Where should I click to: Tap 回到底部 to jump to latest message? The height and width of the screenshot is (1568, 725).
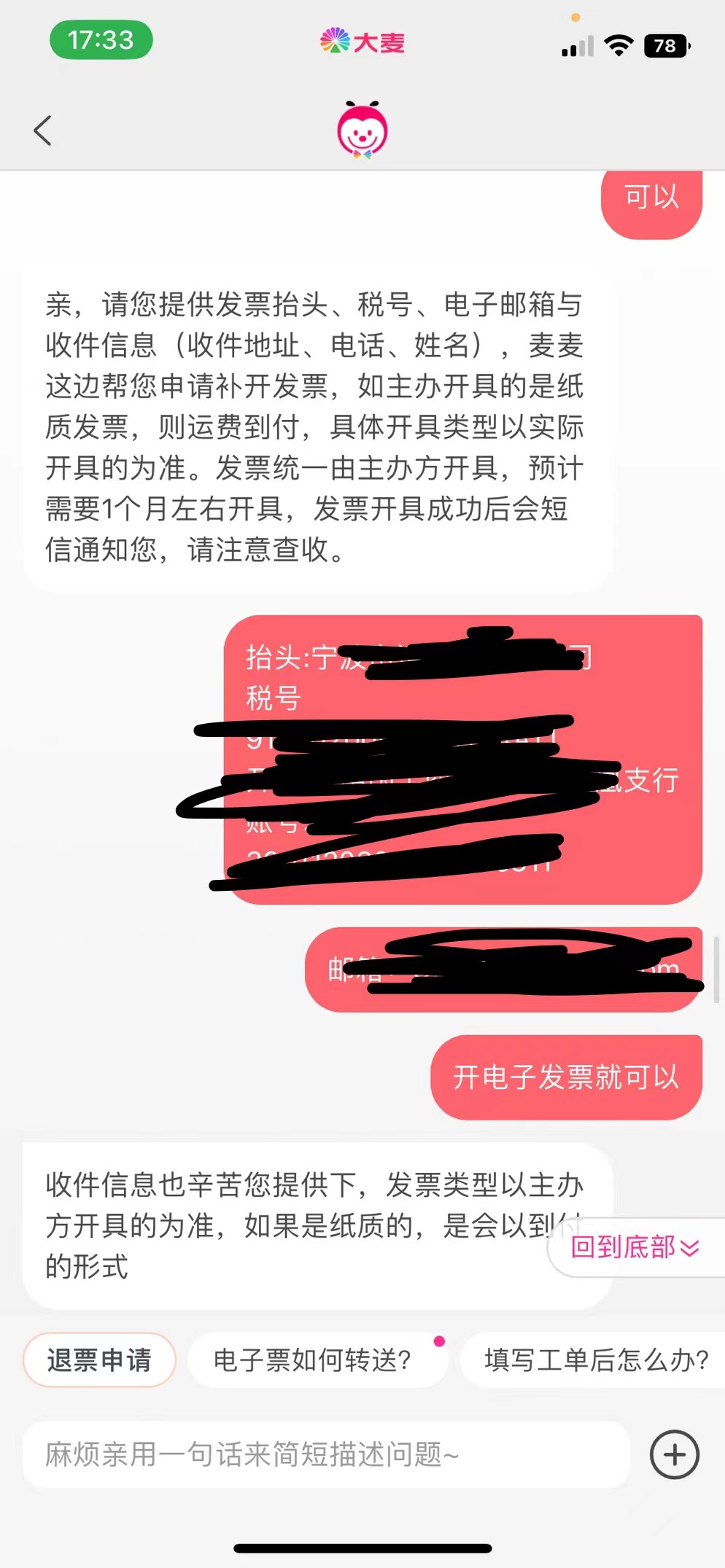tap(636, 1247)
